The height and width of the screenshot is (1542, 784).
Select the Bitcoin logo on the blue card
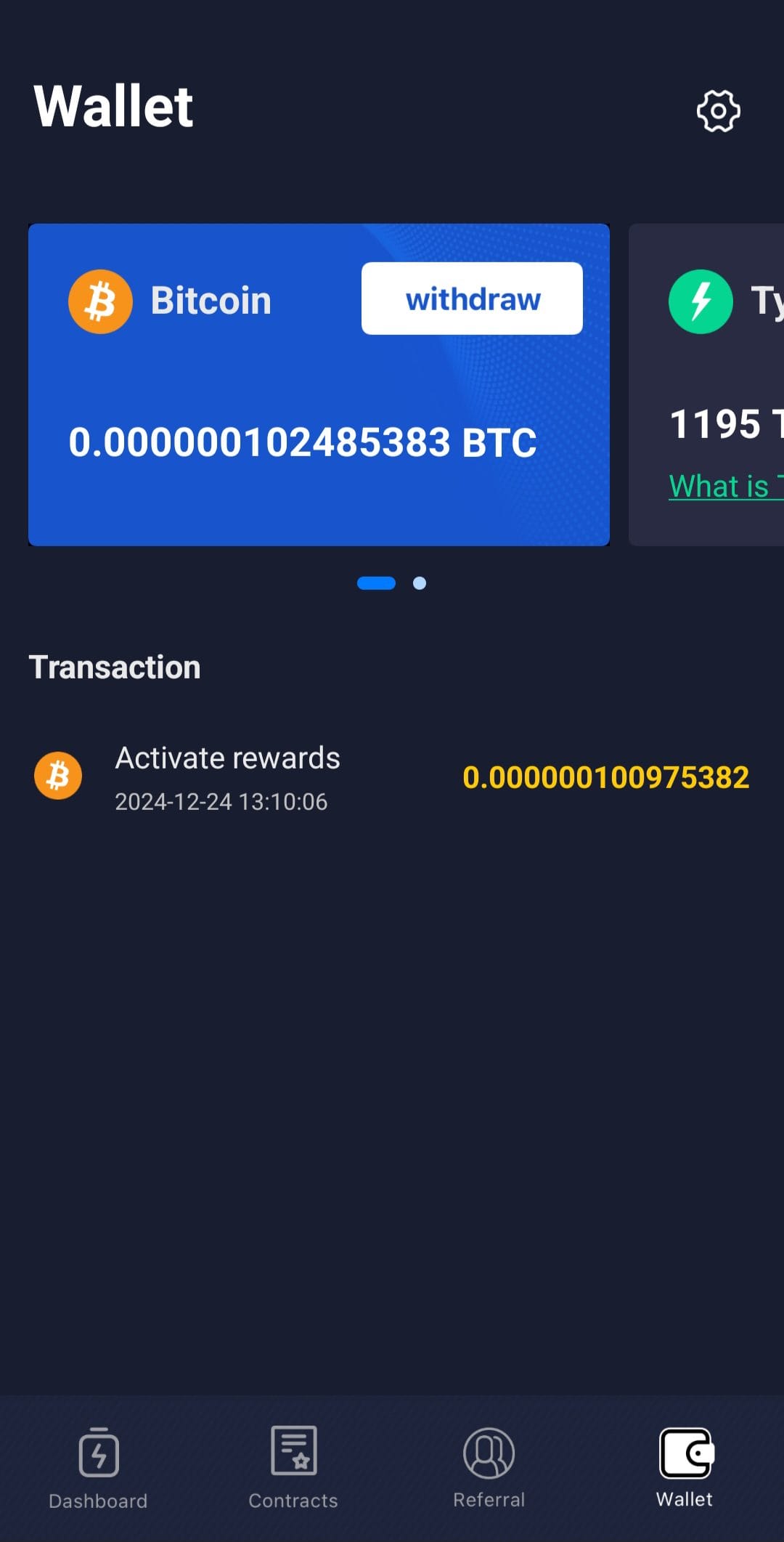(x=100, y=301)
